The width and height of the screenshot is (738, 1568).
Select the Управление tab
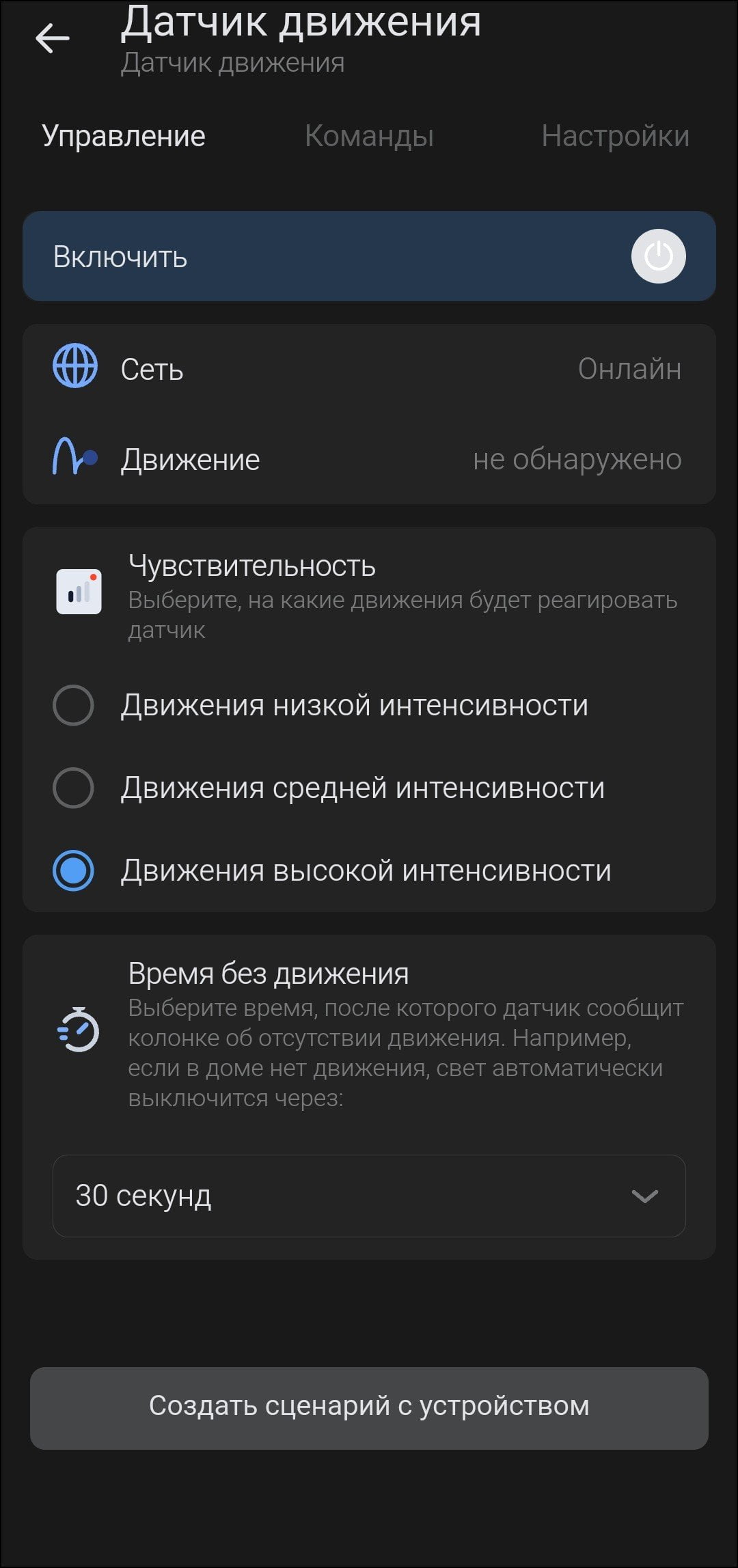coord(124,136)
